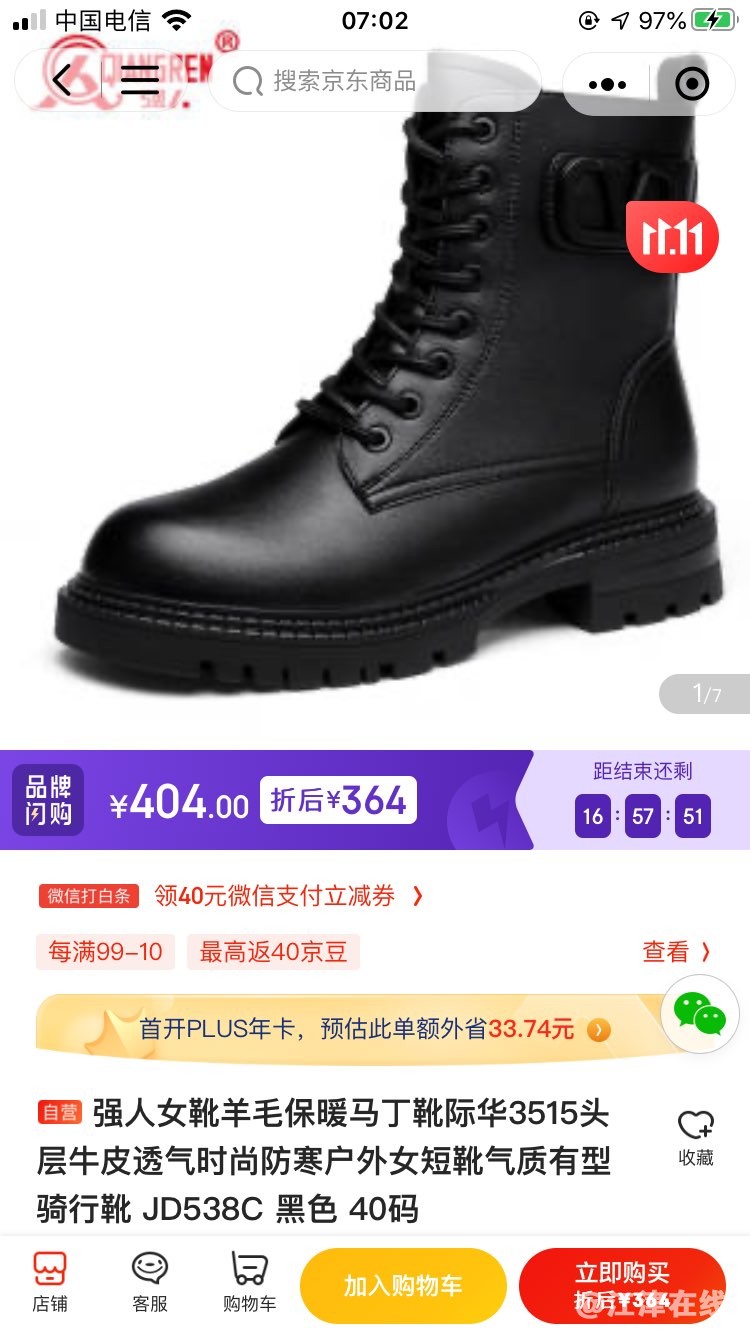Open the mini program three-dots menu

[x=607, y=84]
